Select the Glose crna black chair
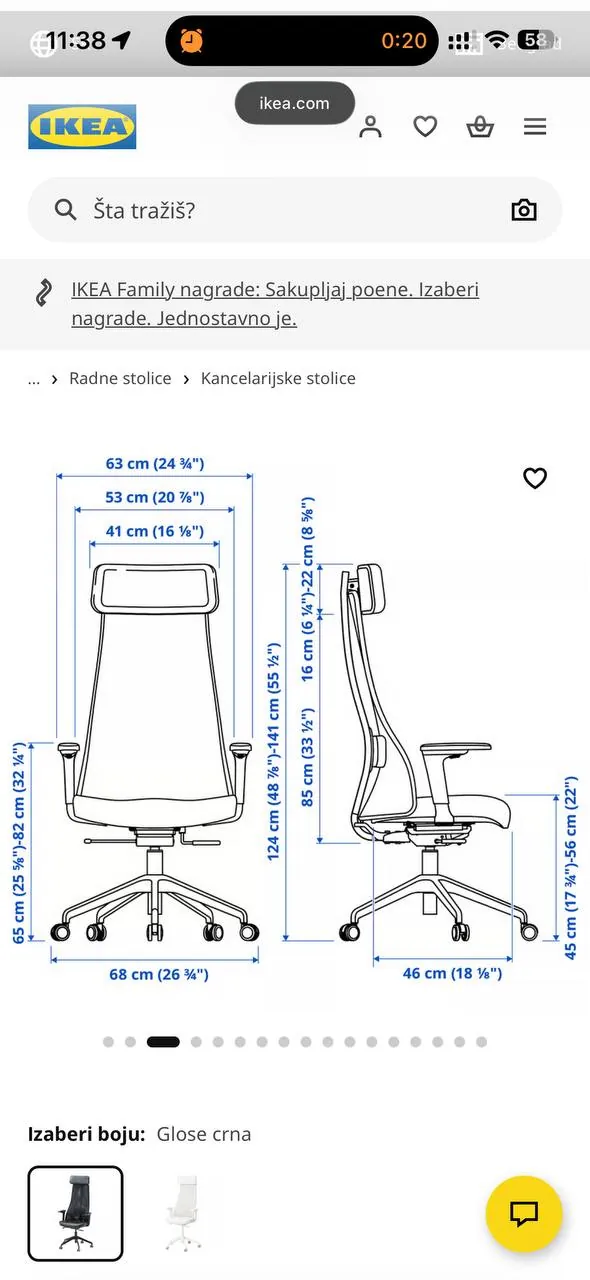 [75, 1213]
